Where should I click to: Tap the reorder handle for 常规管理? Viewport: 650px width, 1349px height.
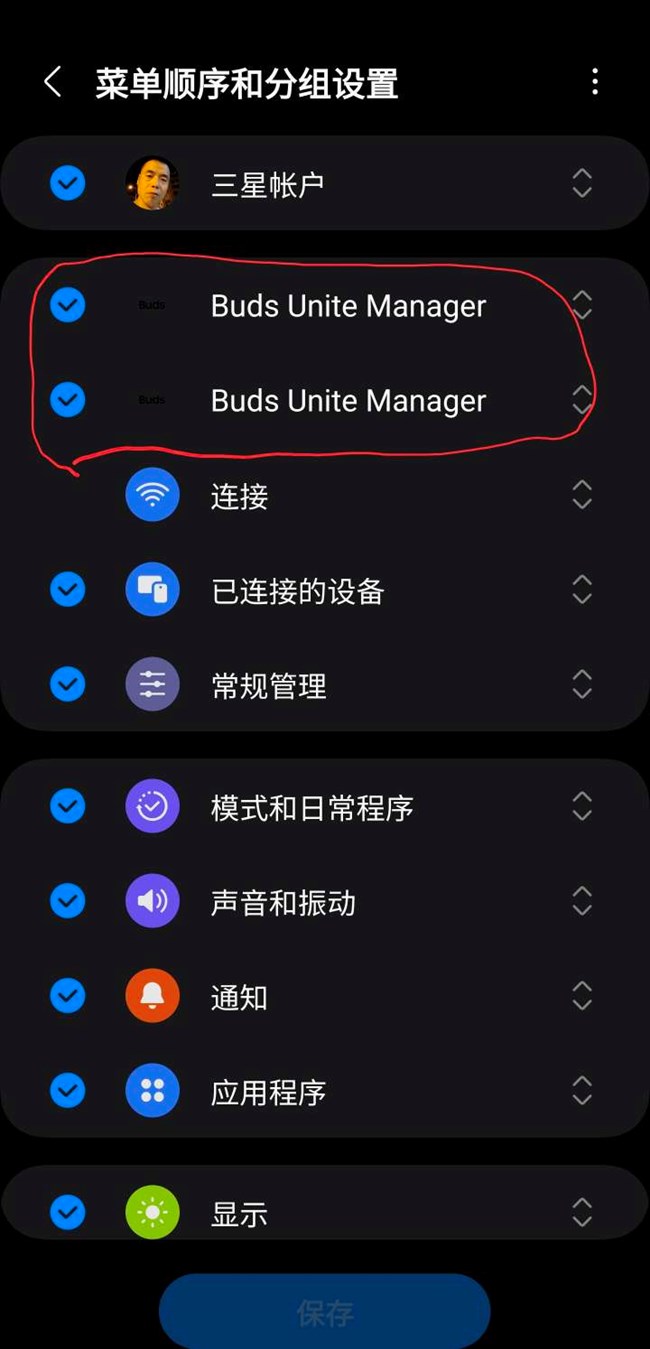tap(582, 685)
